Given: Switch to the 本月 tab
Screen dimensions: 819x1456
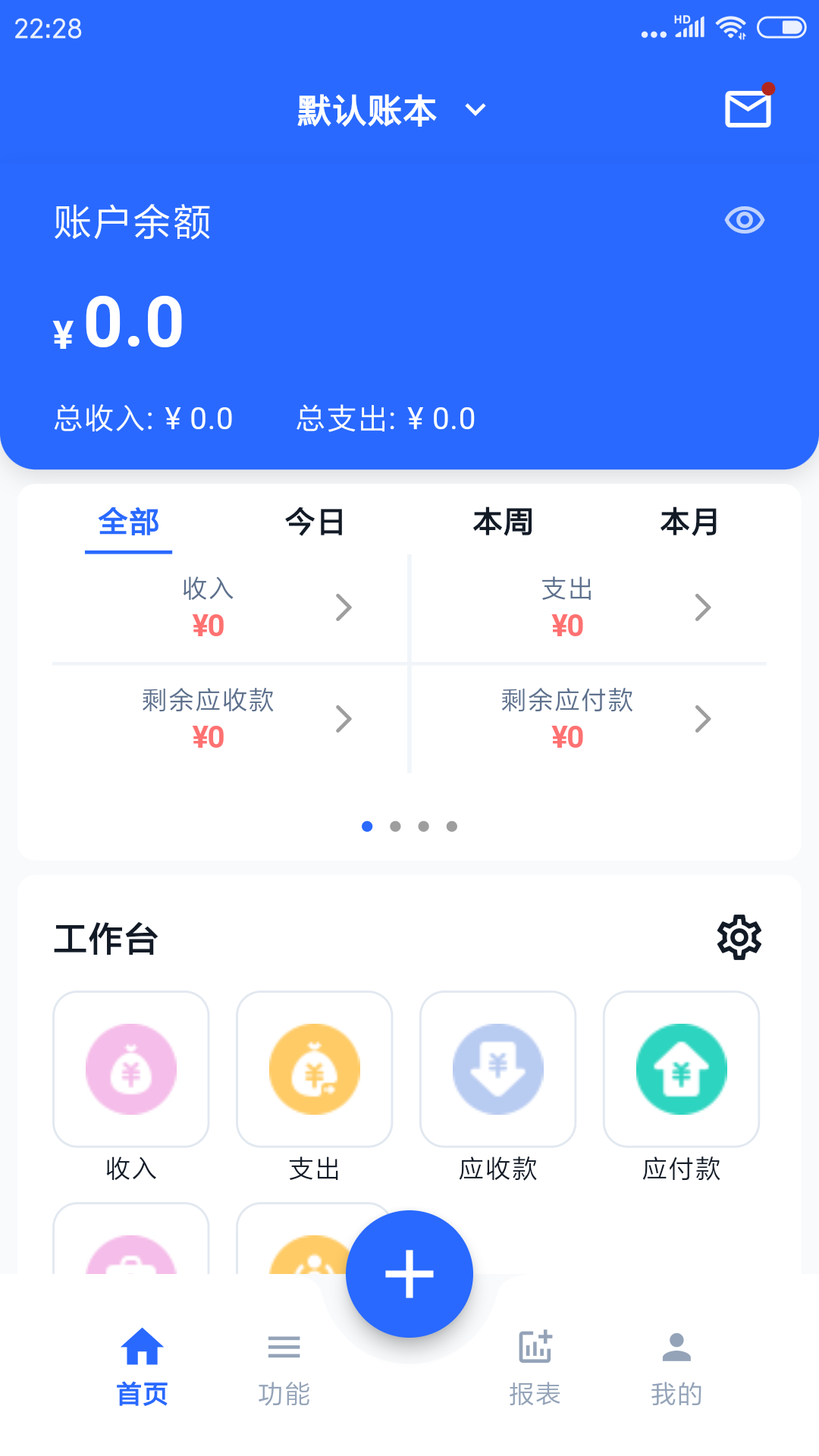Looking at the screenshot, I should point(689,522).
